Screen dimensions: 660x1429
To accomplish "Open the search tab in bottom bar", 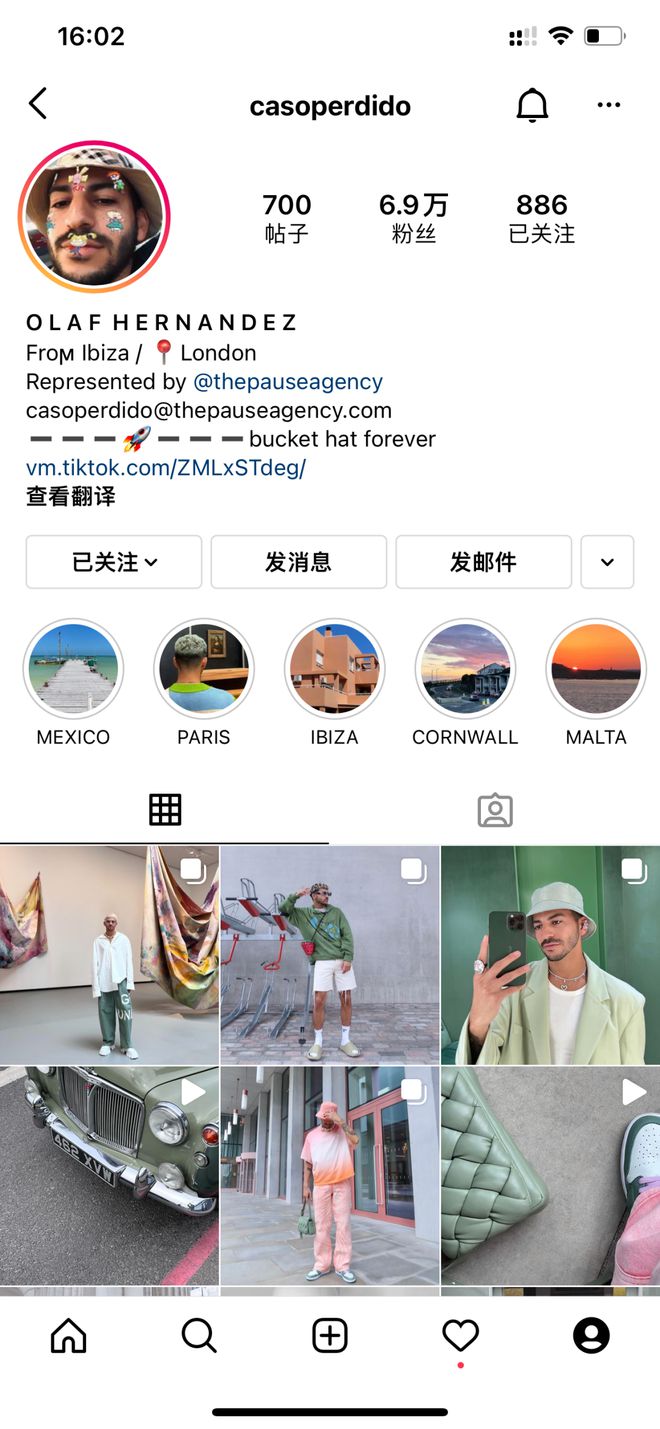I will [x=199, y=1335].
